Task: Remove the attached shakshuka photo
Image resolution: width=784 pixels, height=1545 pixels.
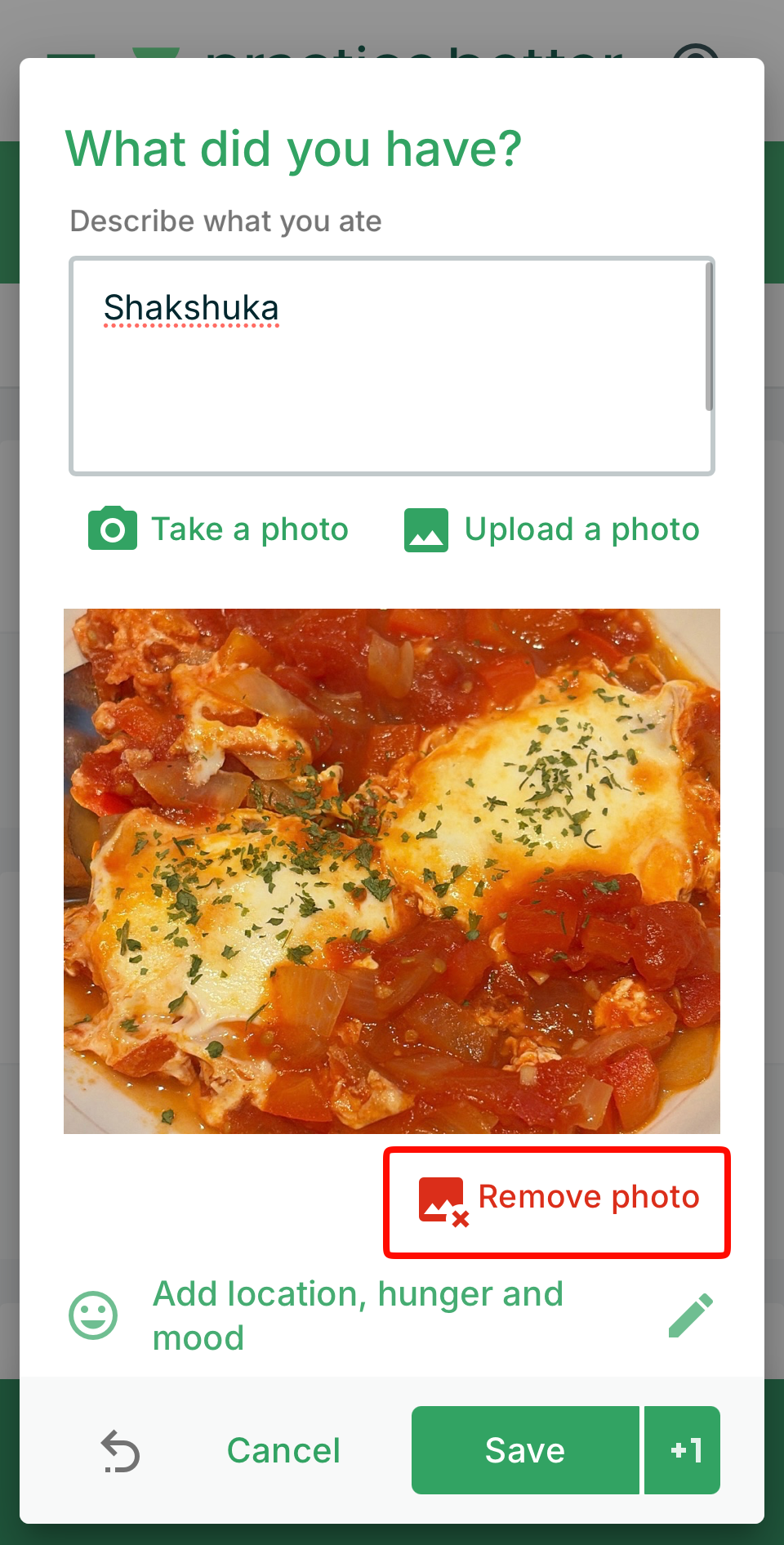Action: click(557, 1203)
